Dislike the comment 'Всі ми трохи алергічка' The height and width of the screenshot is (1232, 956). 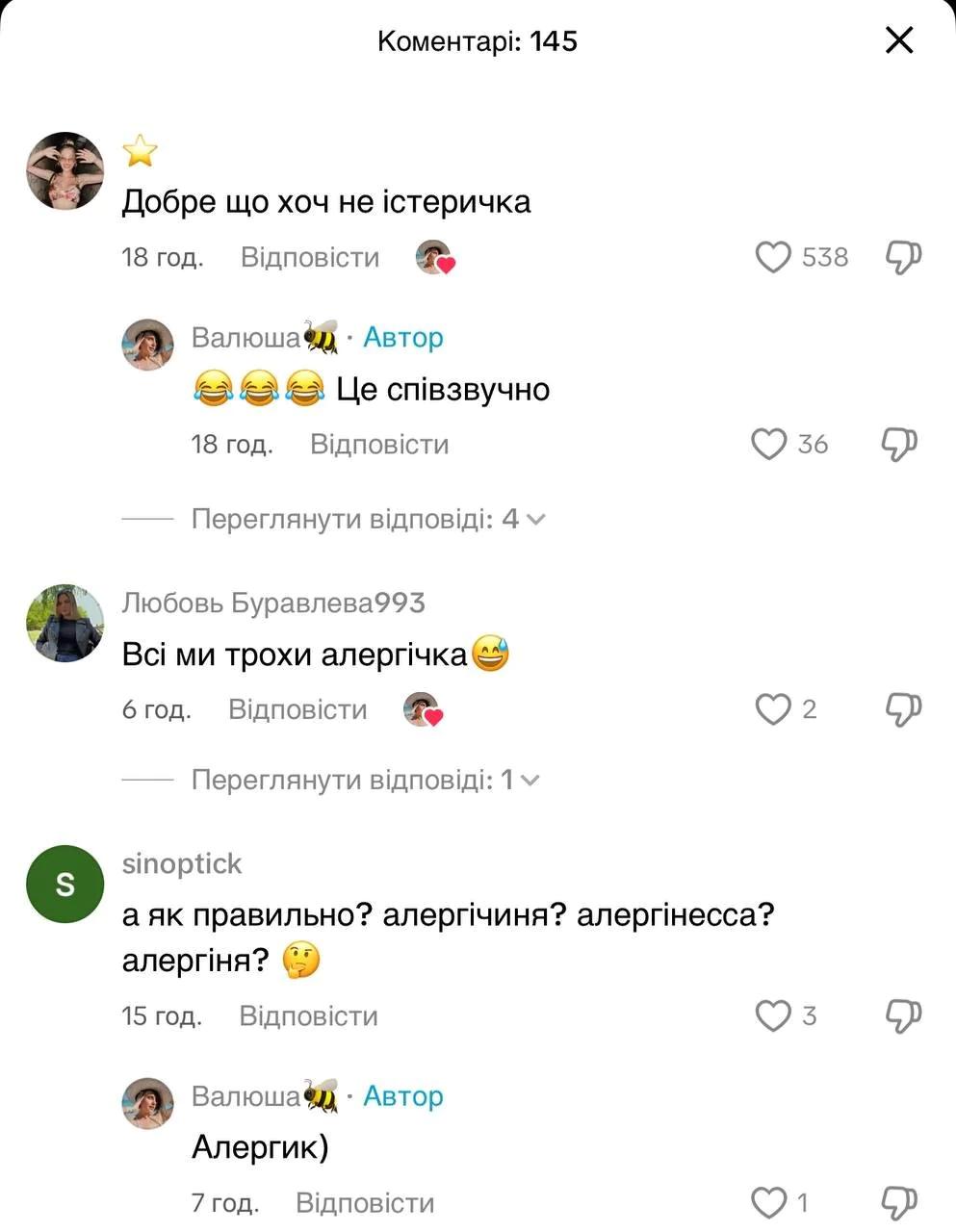tap(902, 709)
